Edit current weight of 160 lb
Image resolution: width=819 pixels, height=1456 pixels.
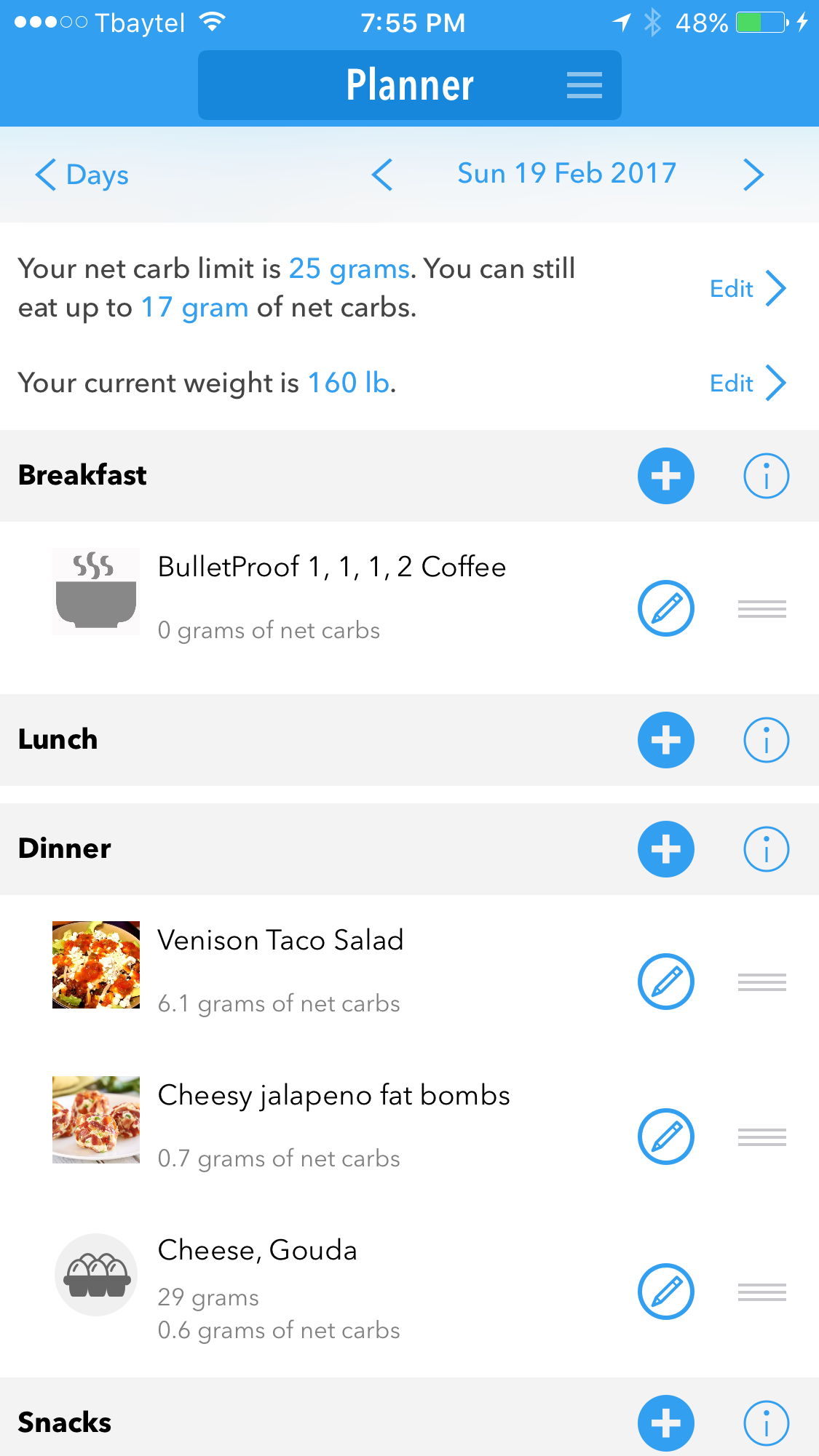tap(748, 383)
